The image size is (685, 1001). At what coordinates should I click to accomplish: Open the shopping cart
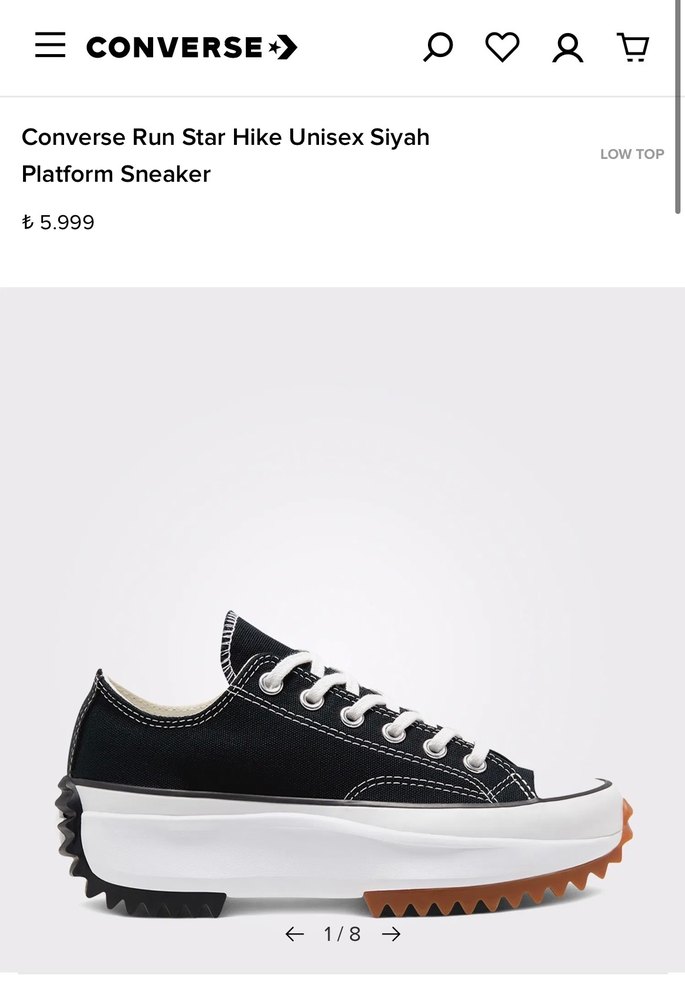point(632,47)
